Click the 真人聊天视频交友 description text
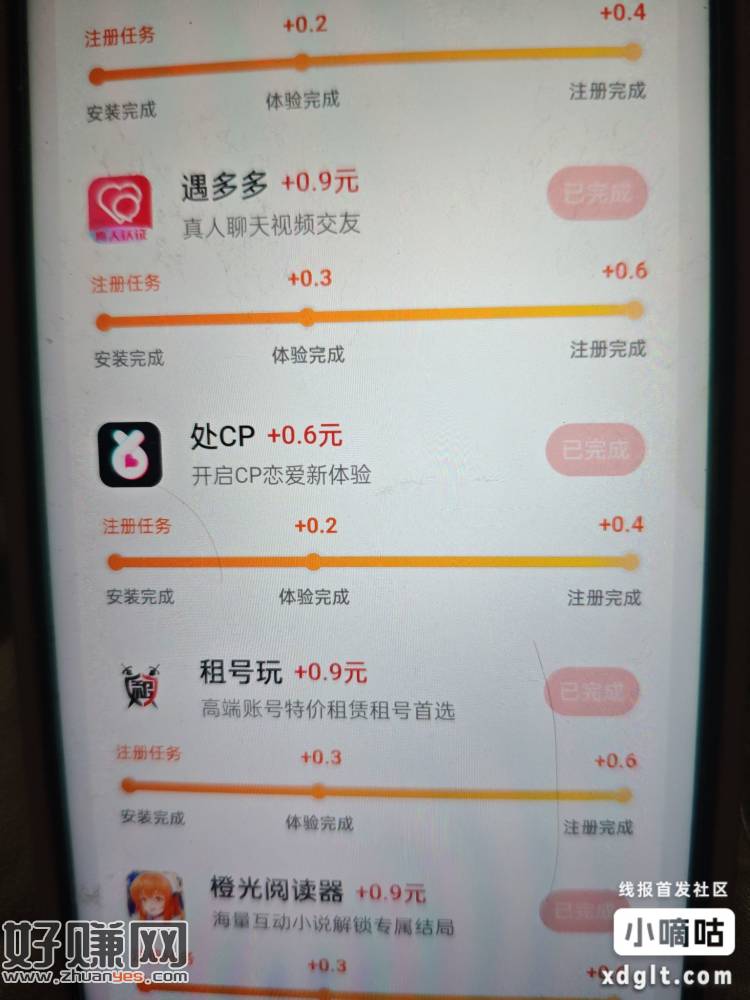 point(272,226)
